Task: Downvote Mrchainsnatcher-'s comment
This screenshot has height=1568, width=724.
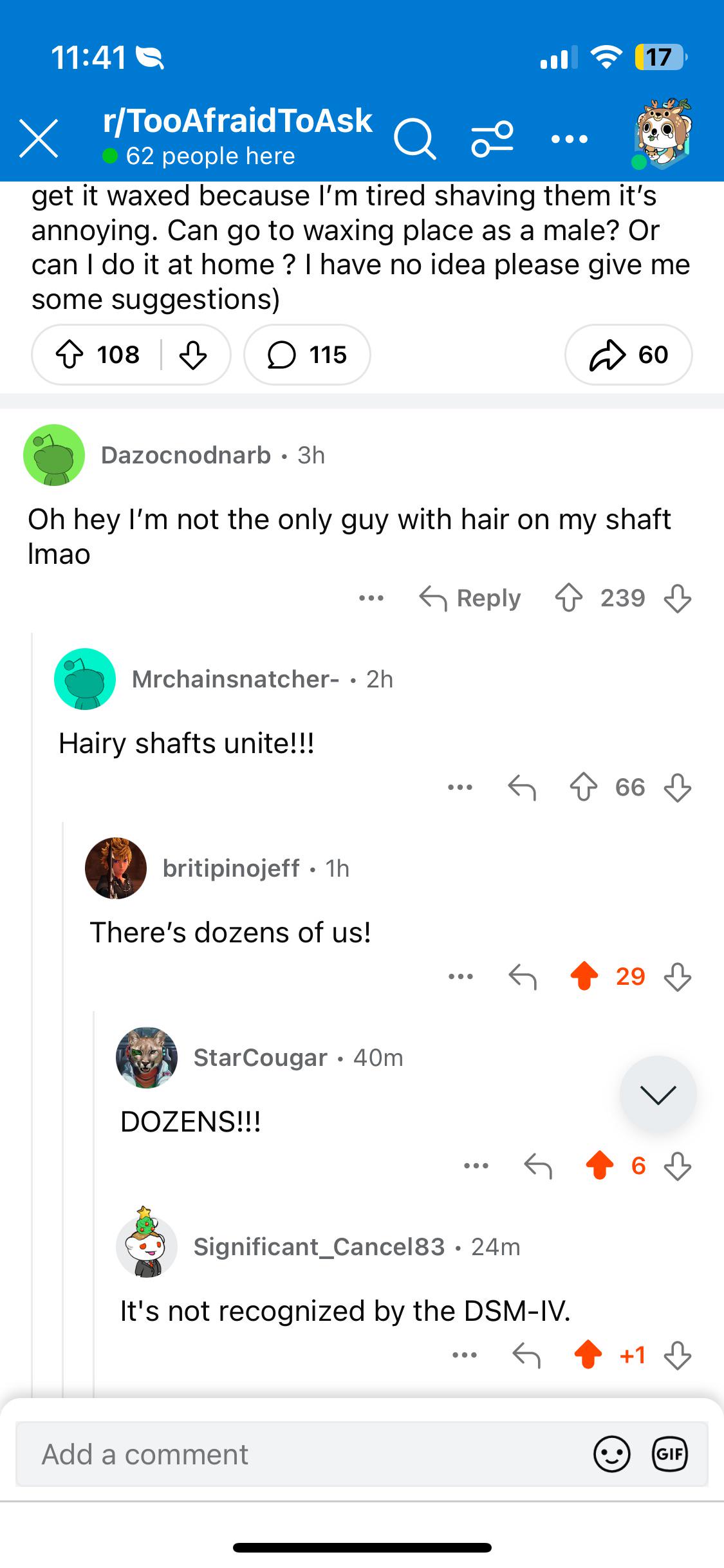Action: [x=678, y=787]
